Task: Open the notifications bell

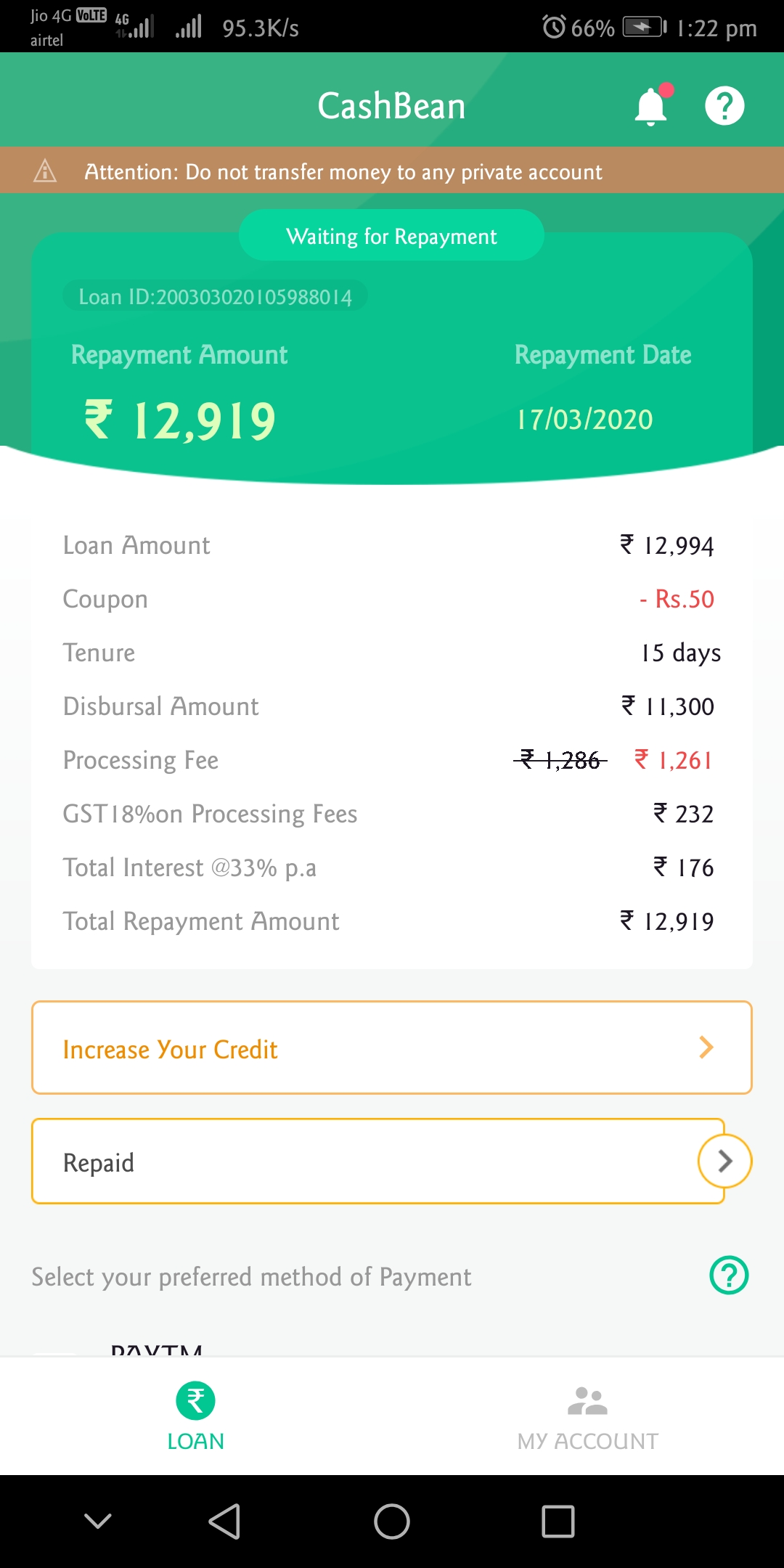Action: pyautogui.click(x=651, y=106)
